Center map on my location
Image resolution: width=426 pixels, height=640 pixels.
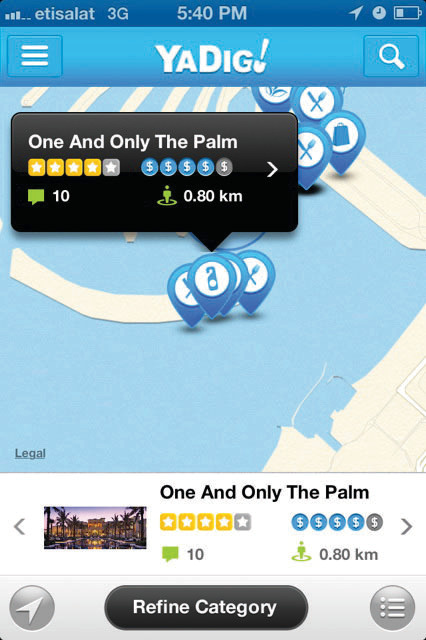32,608
